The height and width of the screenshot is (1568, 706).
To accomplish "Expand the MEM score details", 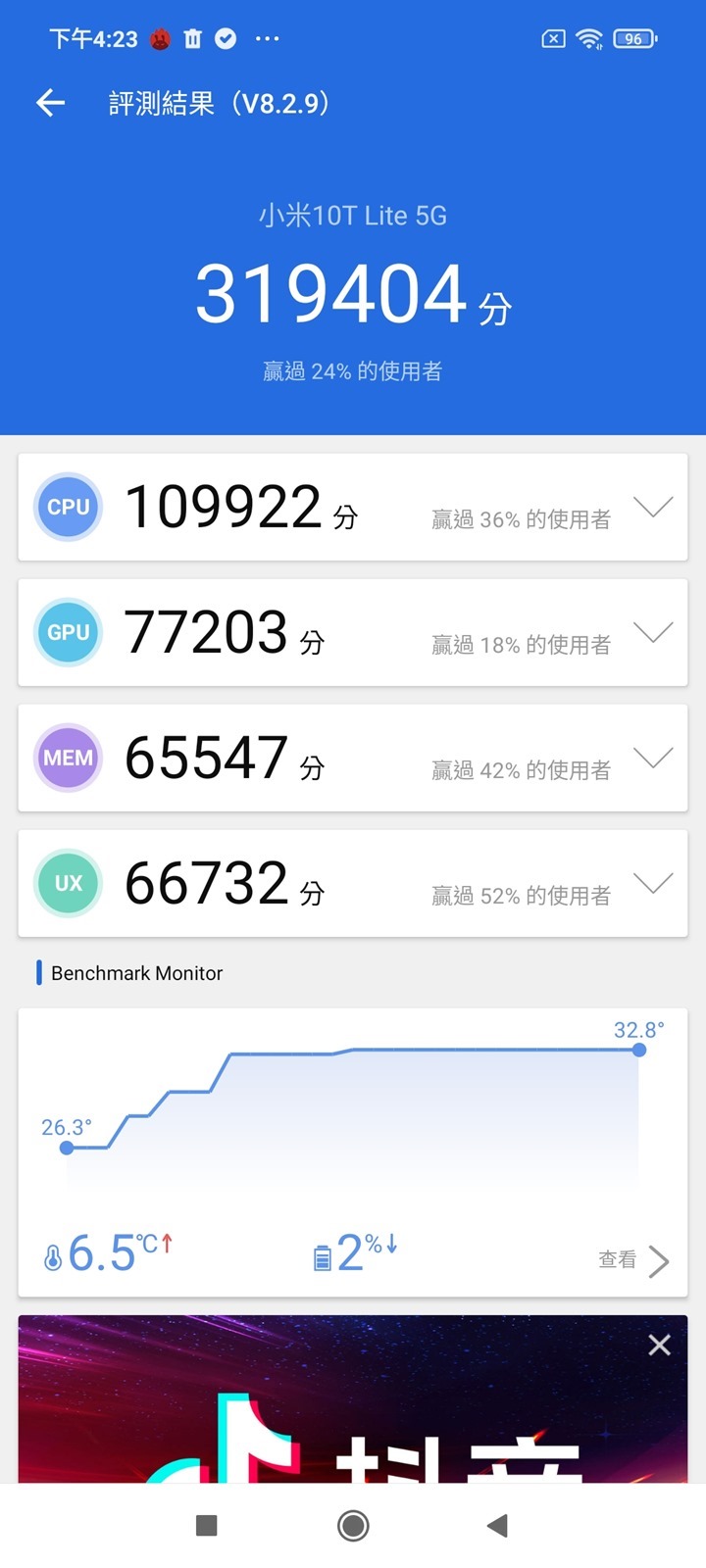I will [x=653, y=758].
